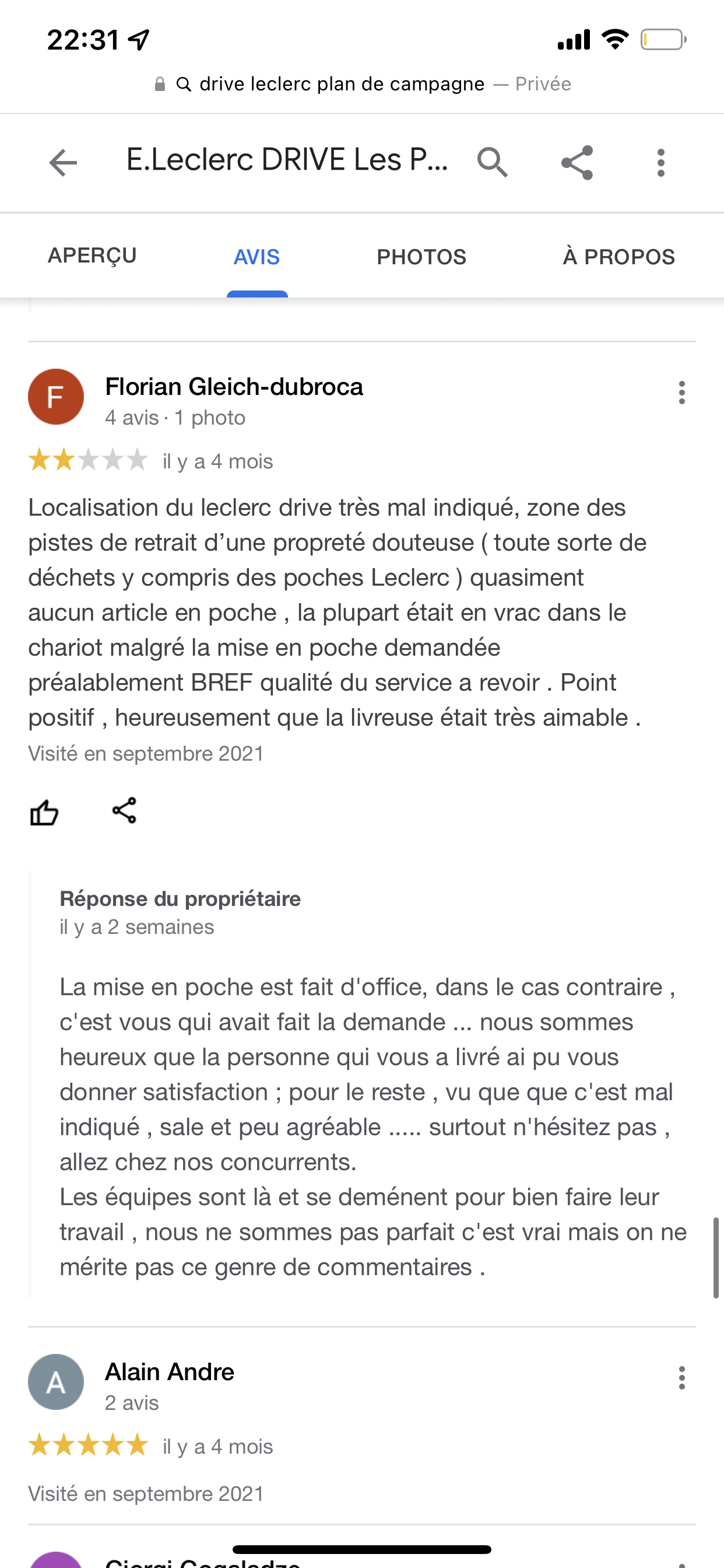
Task: Share the E.Leclerc DRIVE page
Action: point(577,163)
